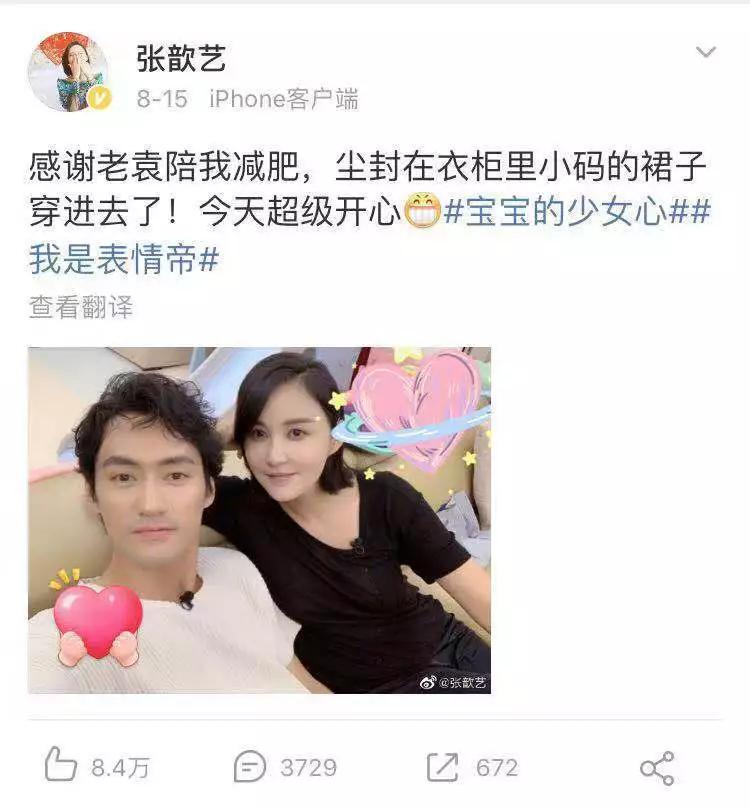Image resolution: width=750 pixels, height=810 pixels.
Task: Open the comments on this post
Action: tap(285, 767)
